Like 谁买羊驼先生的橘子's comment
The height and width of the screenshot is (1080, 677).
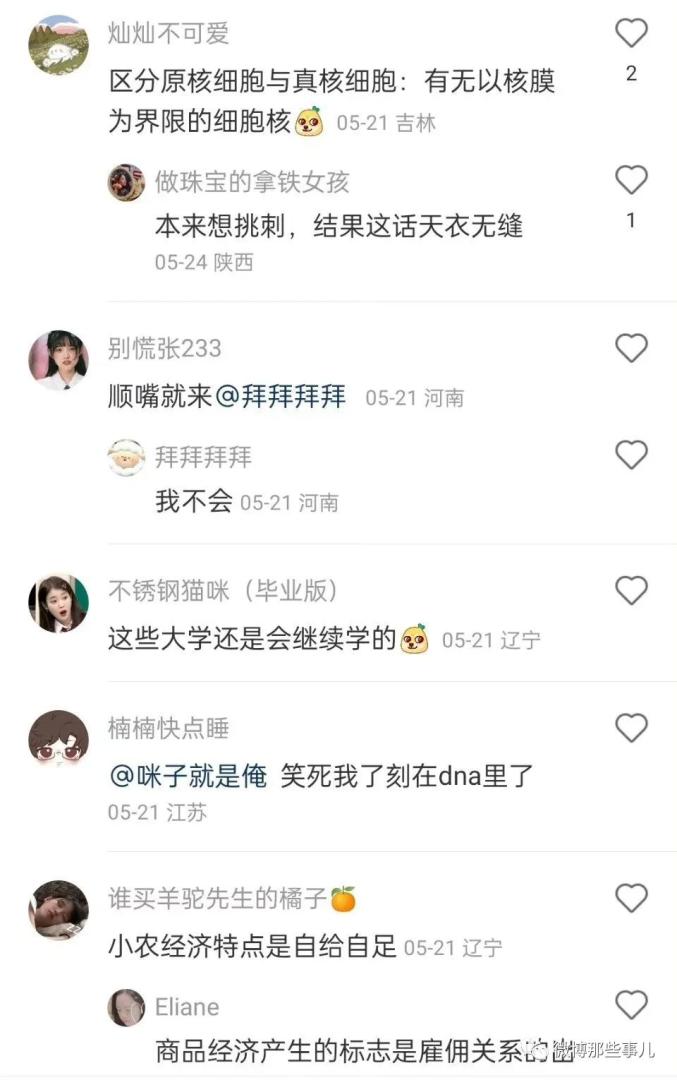631,898
